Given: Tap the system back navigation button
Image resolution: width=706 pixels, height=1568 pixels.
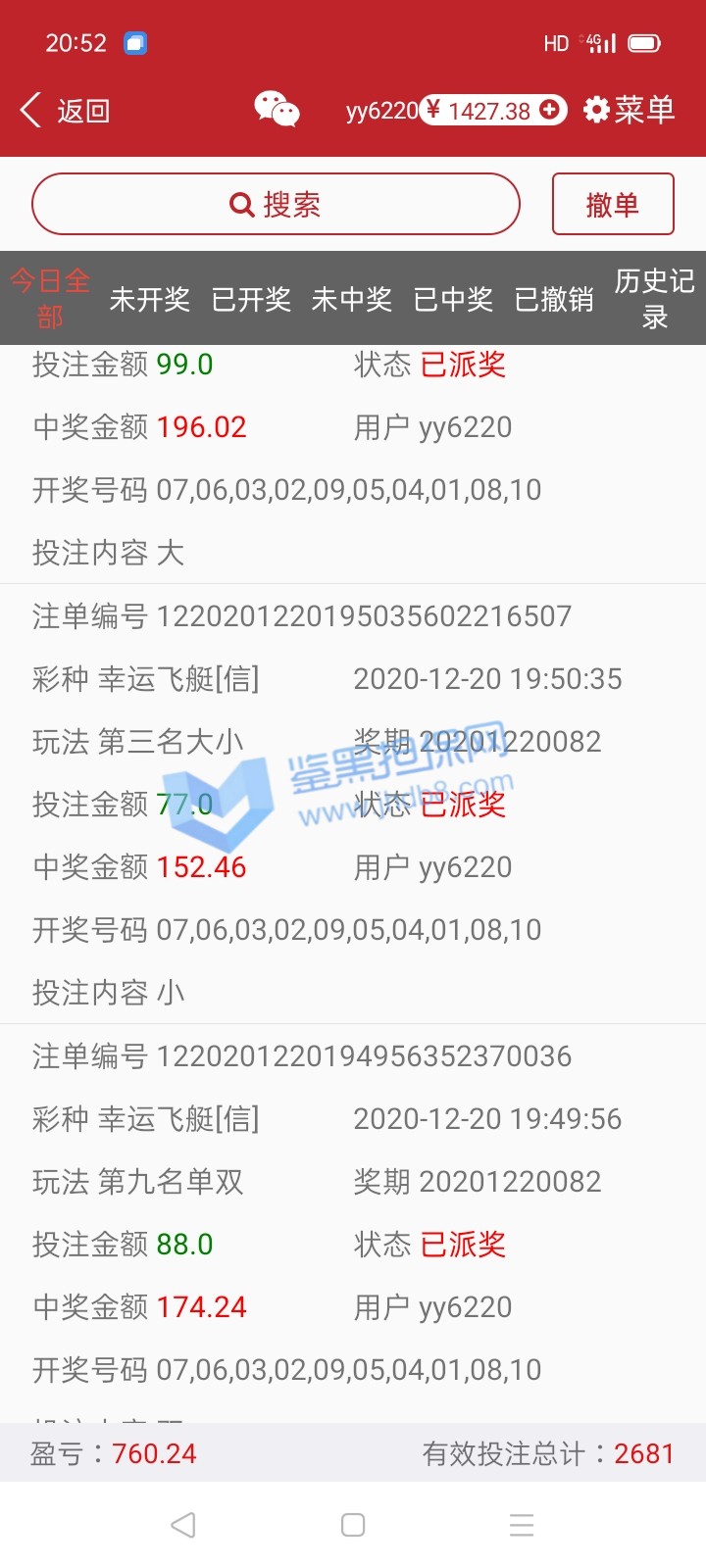Looking at the screenshot, I should point(183,1525).
